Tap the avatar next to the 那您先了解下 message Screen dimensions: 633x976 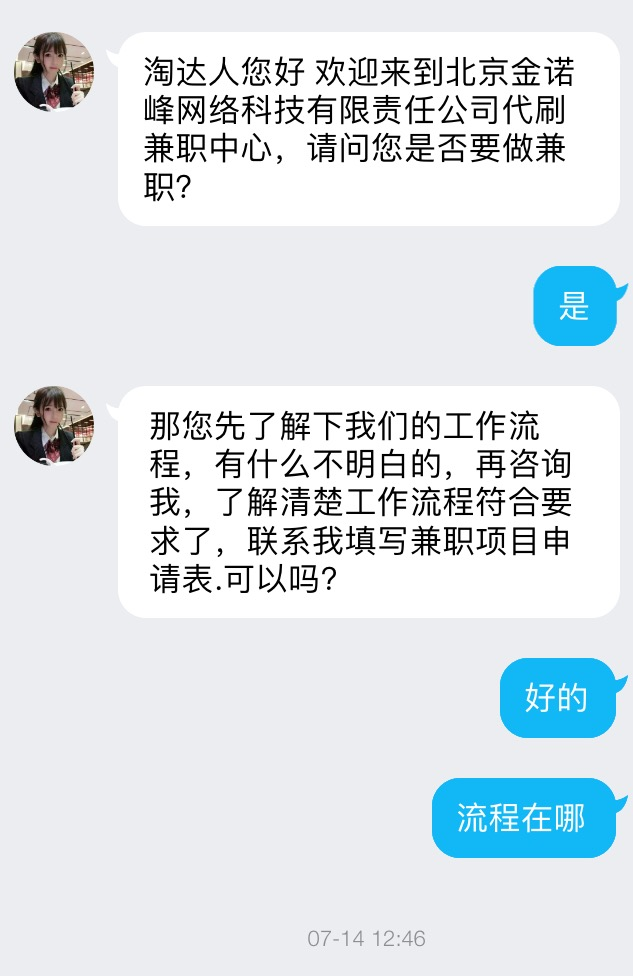pos(54,426)
